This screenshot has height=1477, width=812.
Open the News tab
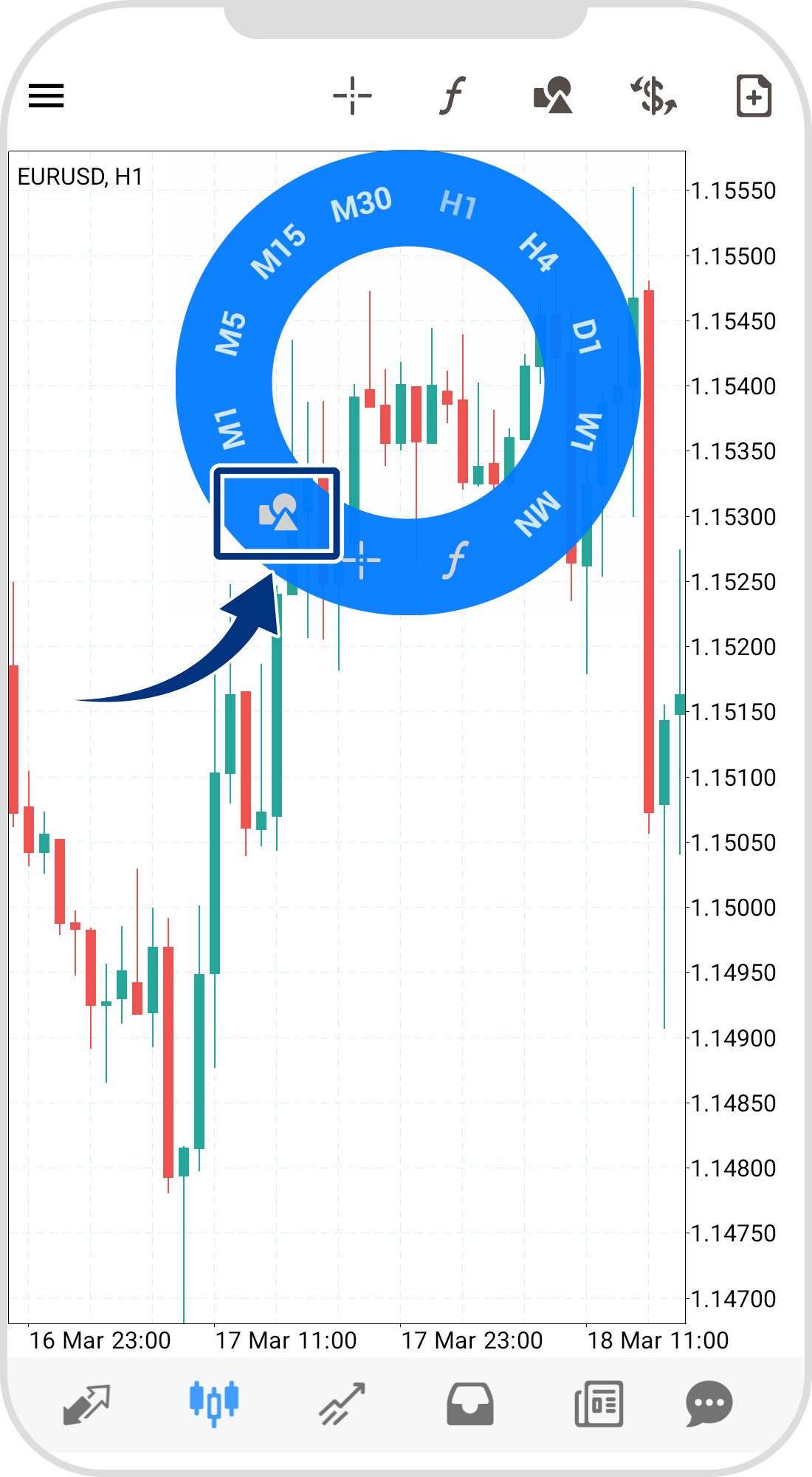coord(599,1403)
